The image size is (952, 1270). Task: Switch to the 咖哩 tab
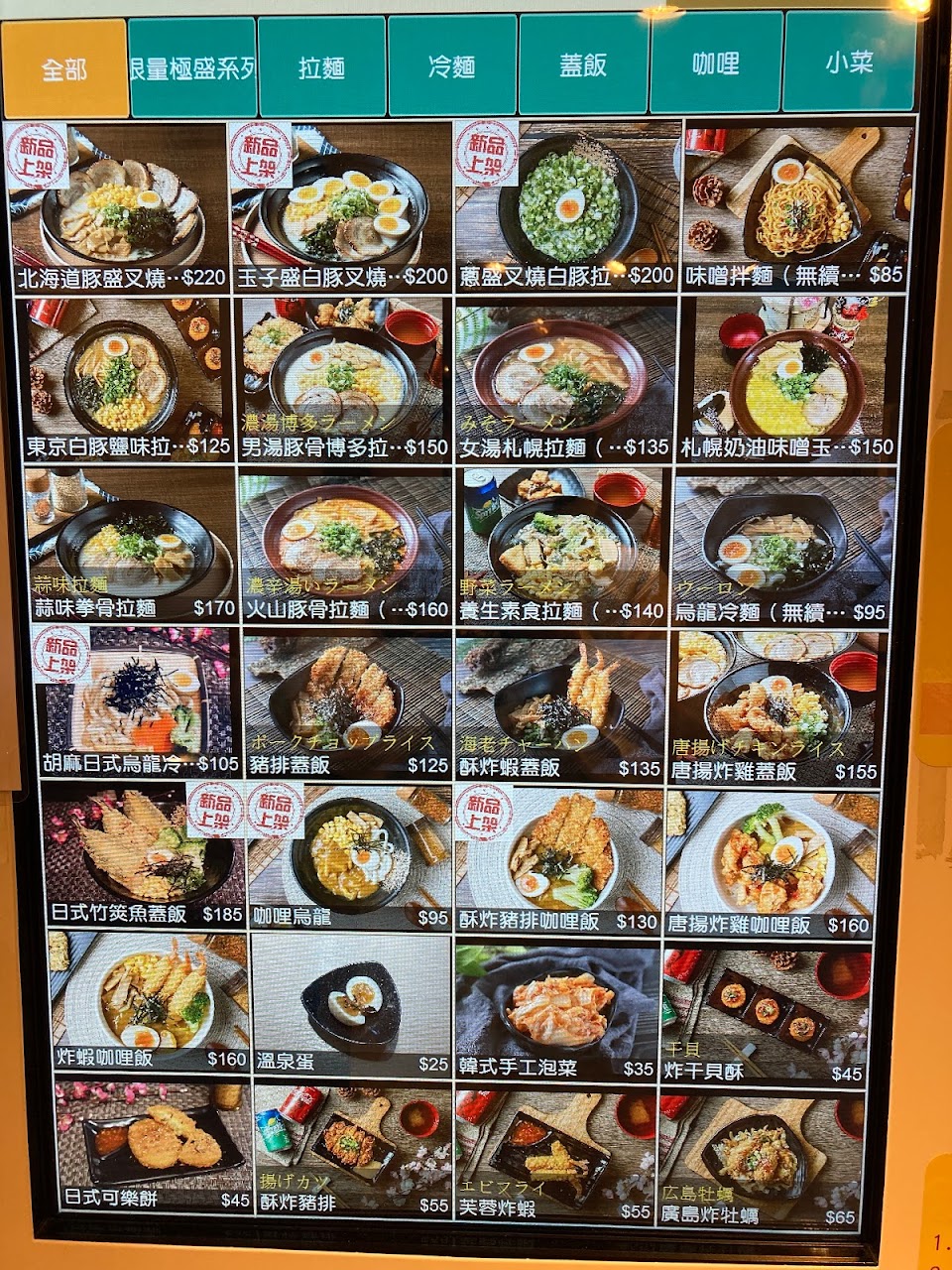(716, 63)
